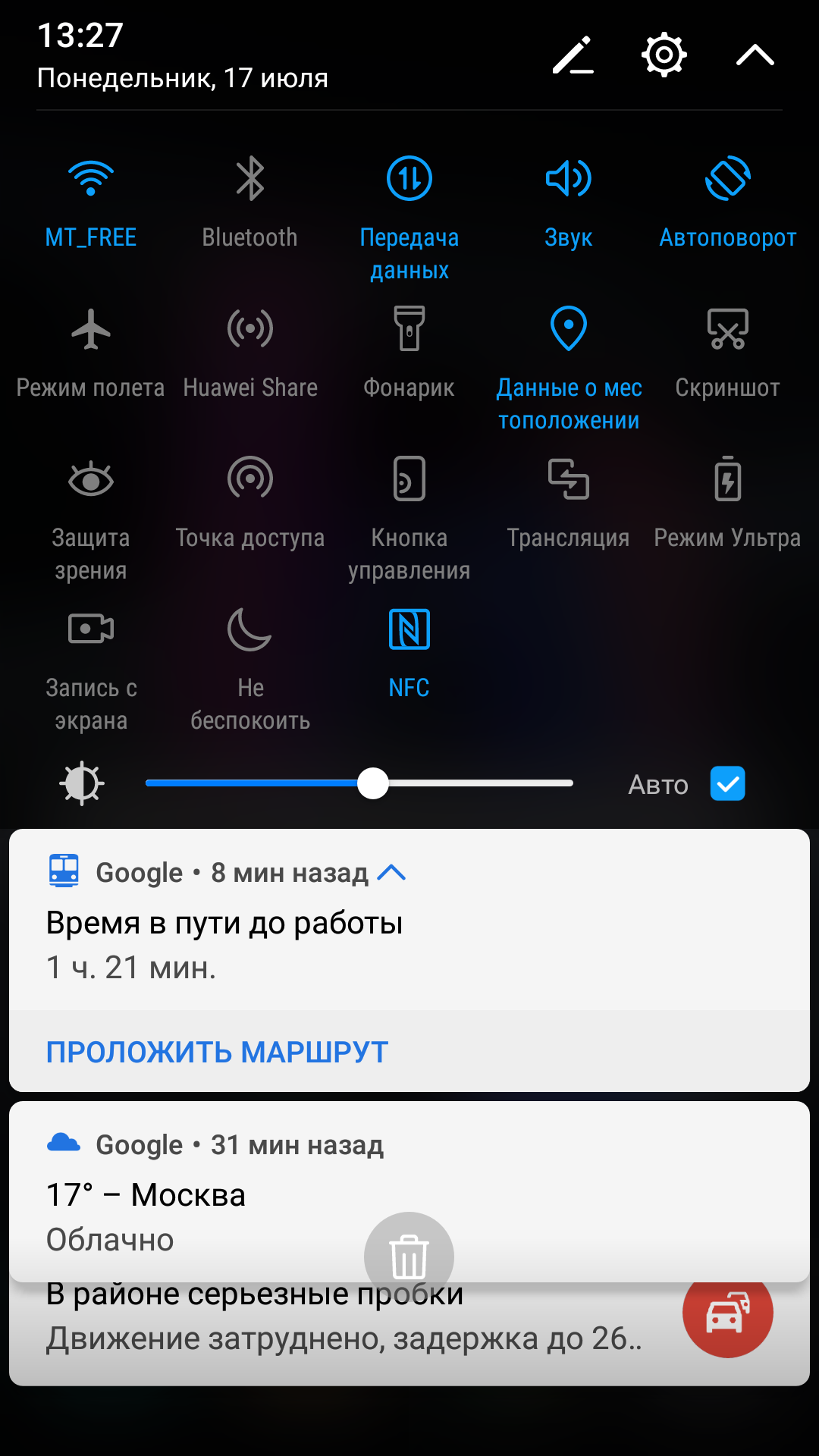Switch on the Фонарик flashlight
The width and height of the screenshot is (819, 1456).
[x=409, y=354]
